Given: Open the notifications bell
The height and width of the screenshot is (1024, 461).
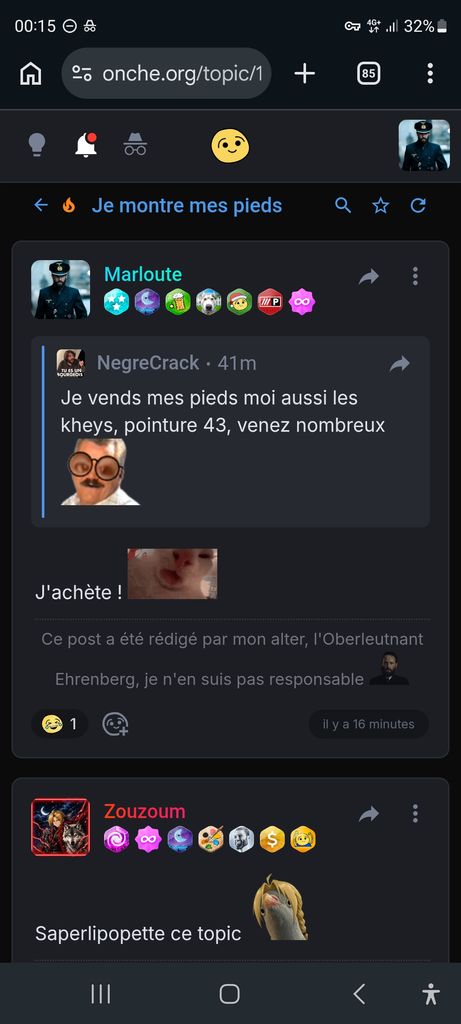Looking at the screenshot, I should (x=86, y=145).
